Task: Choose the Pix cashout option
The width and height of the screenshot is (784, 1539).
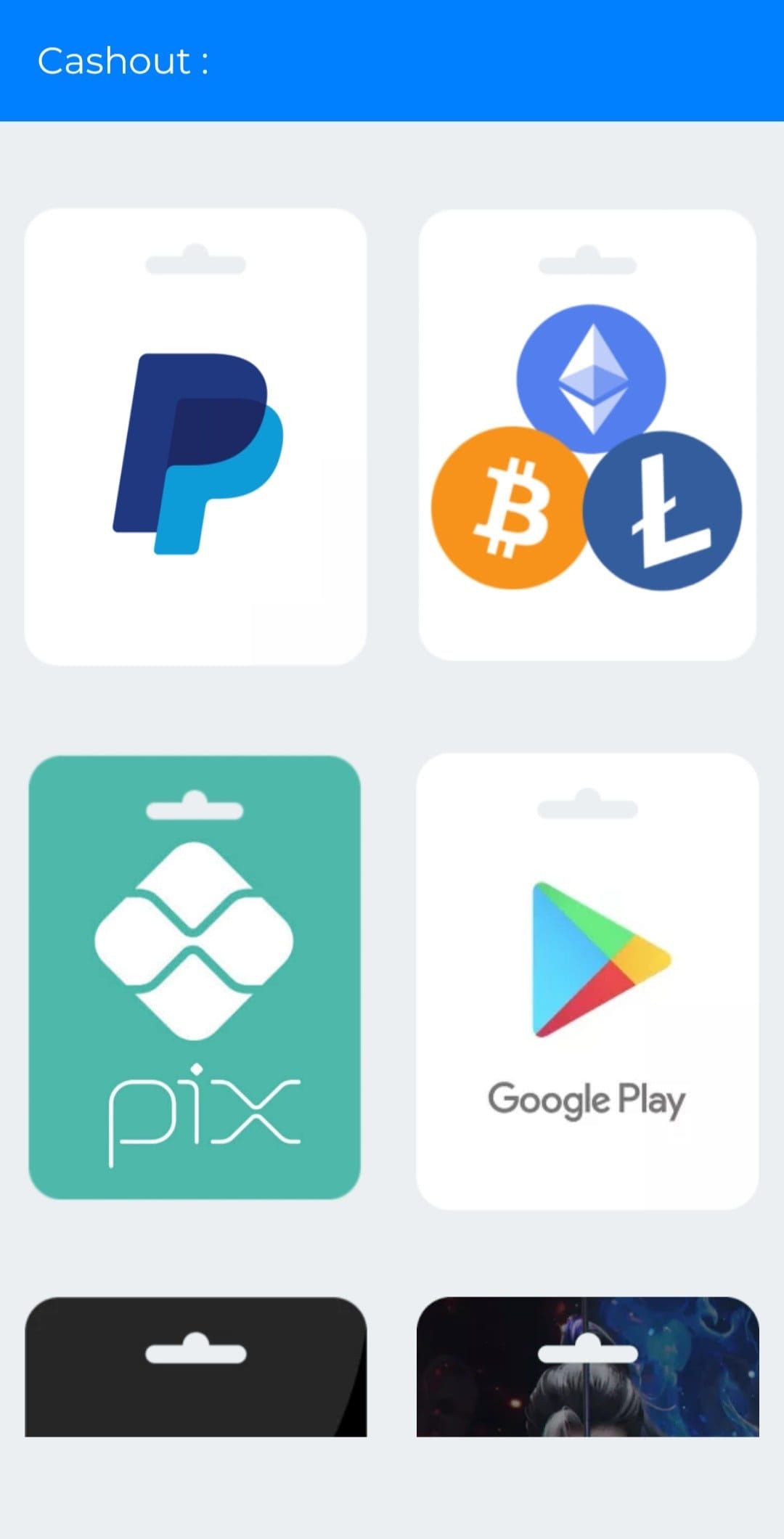Action: 195,977
